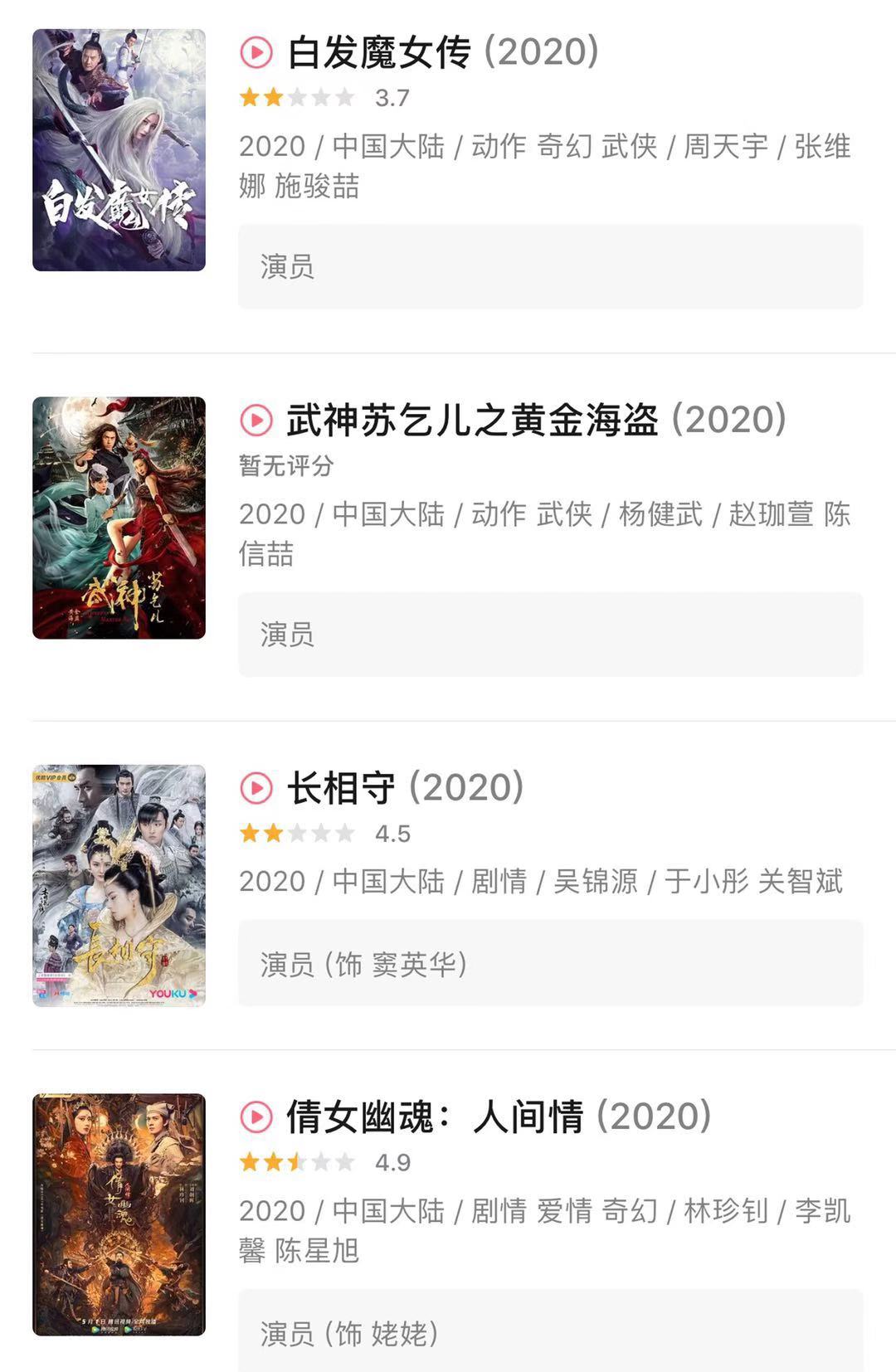Tap the play icon beside 武神苏乞儿之黄金海盗
Viewport: 896px width, 1372px height.
click(256, 420)
